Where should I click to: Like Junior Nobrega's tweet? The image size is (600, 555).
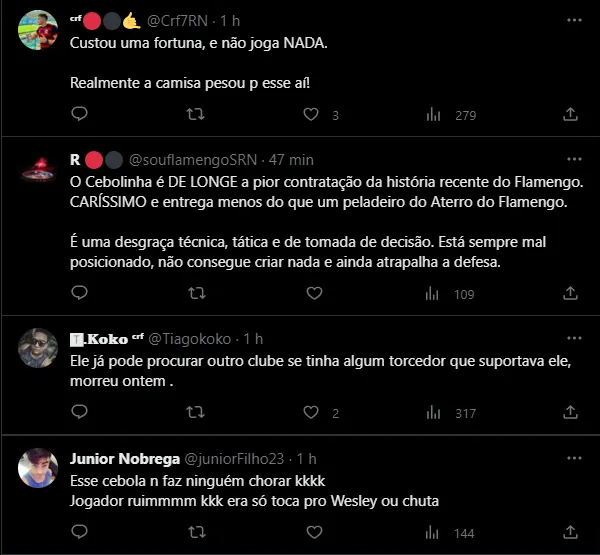pyautogui.click(x=314, y=533)
